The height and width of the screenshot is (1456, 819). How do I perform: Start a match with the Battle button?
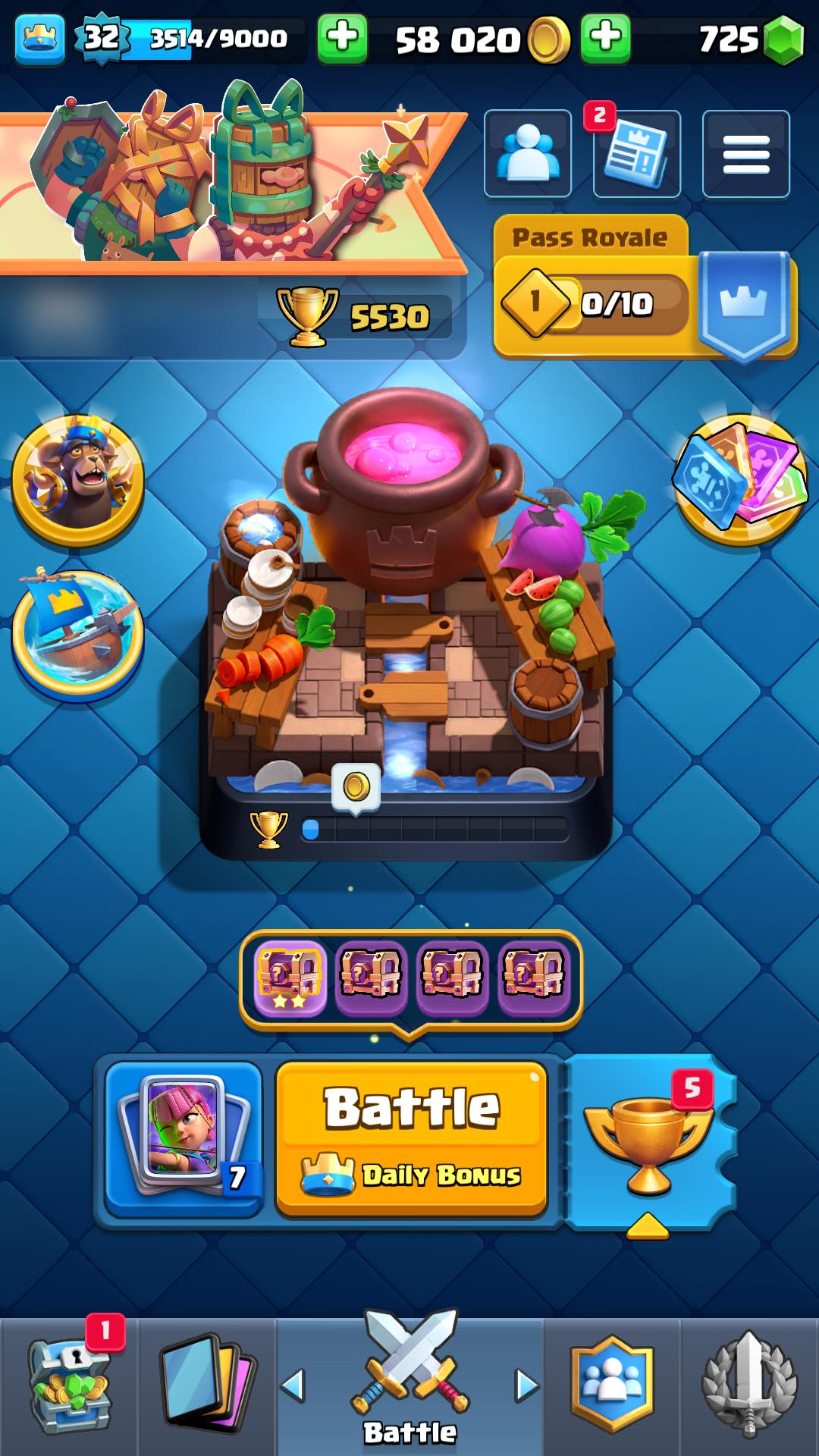point(412,1138)
